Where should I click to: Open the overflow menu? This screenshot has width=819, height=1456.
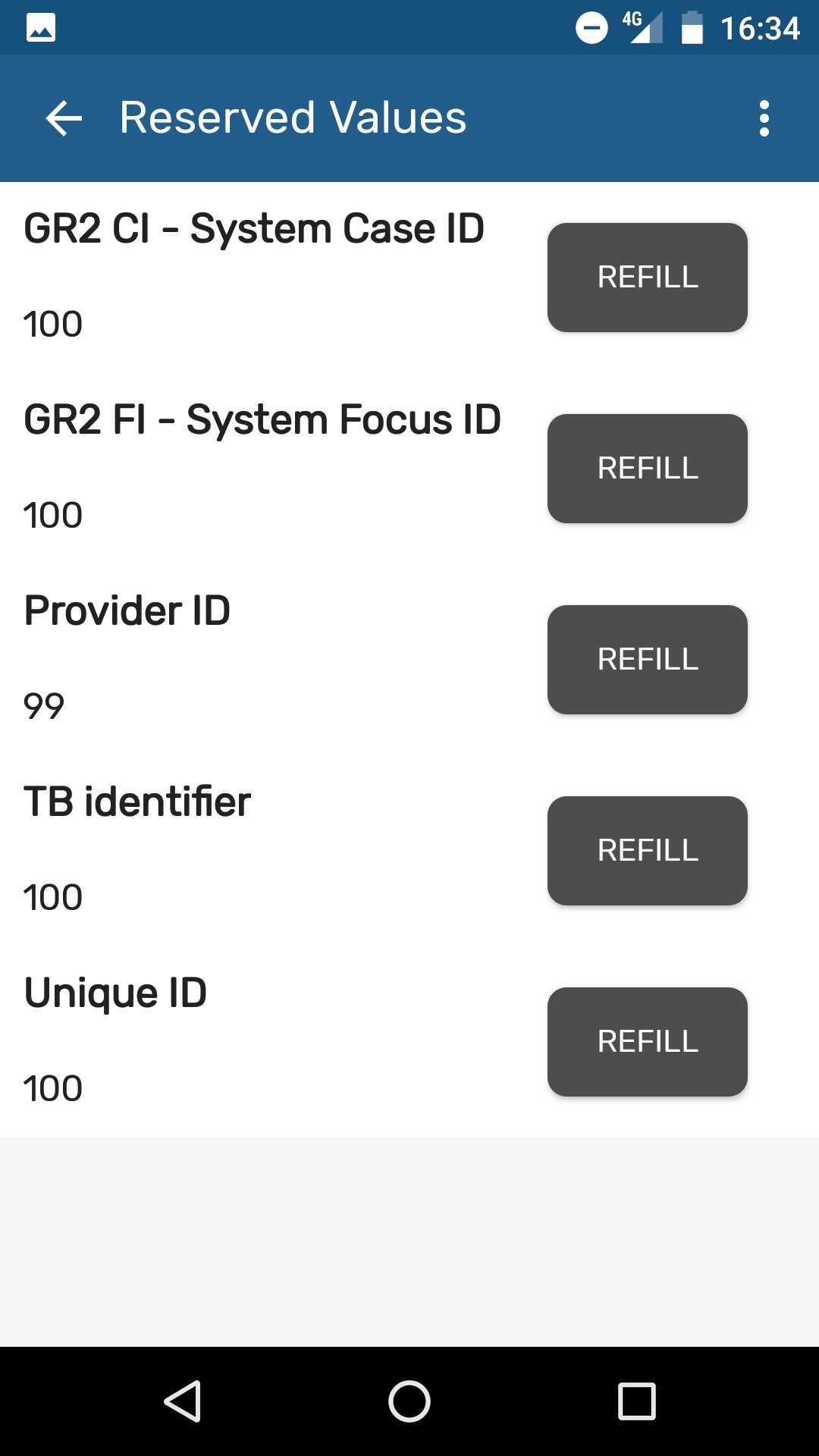[x=764, y=118]
